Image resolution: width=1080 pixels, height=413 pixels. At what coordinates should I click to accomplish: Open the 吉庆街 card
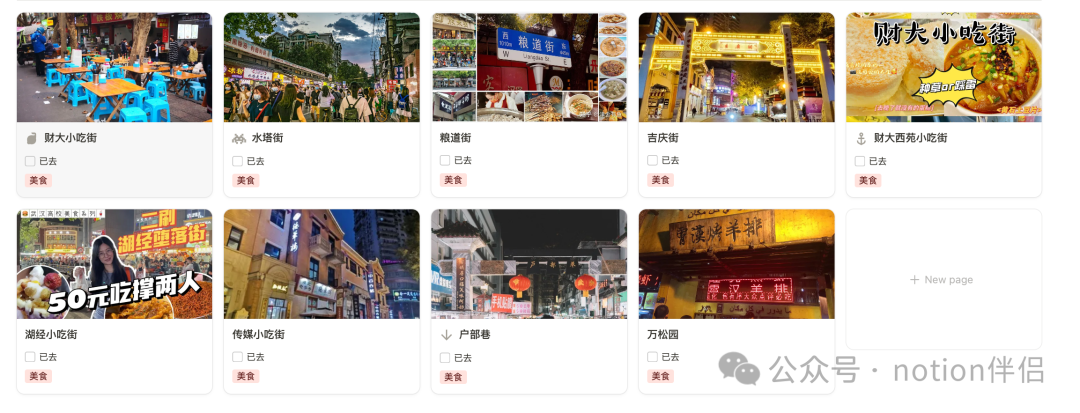(x=662, y=138)
